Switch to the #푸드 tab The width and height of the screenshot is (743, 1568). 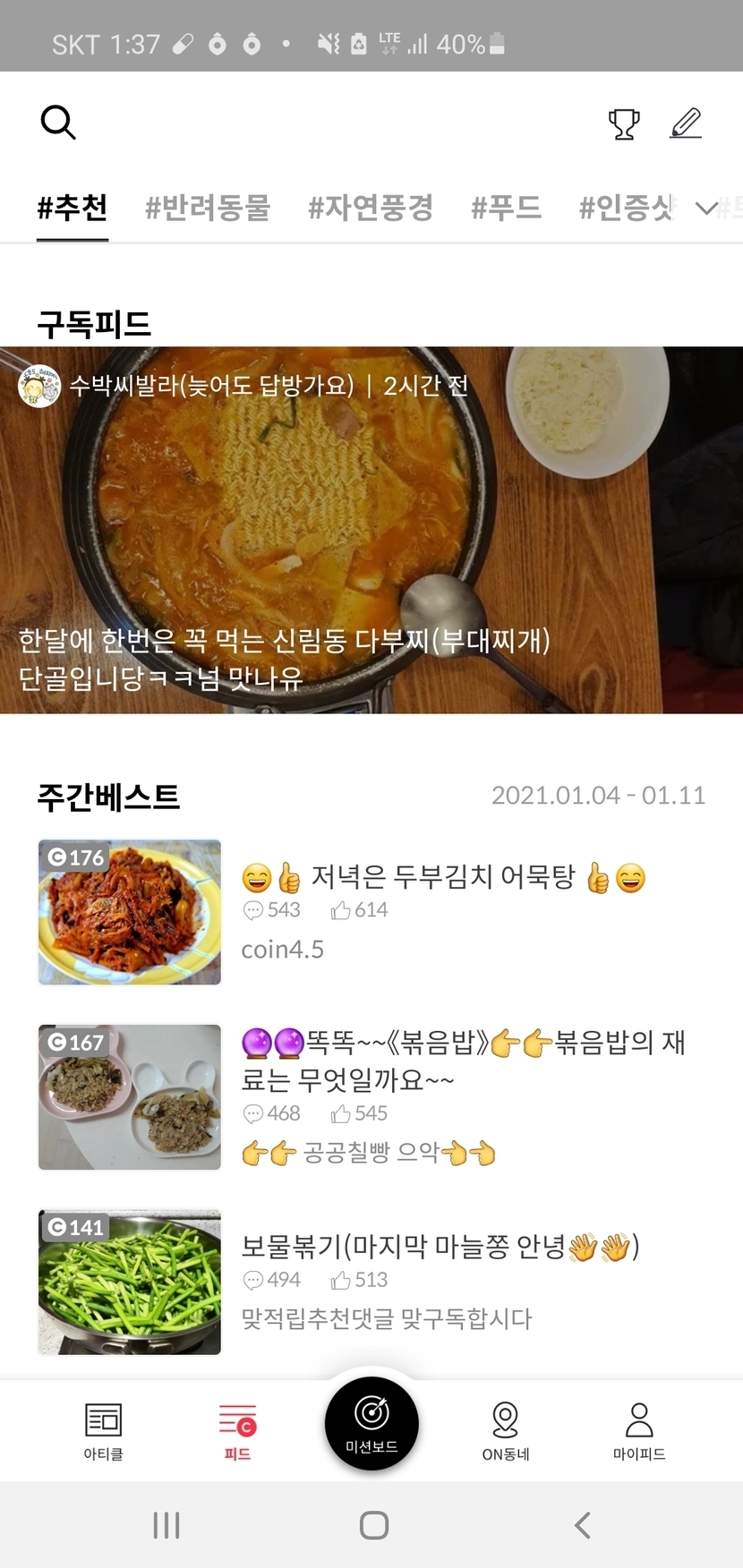507,209
